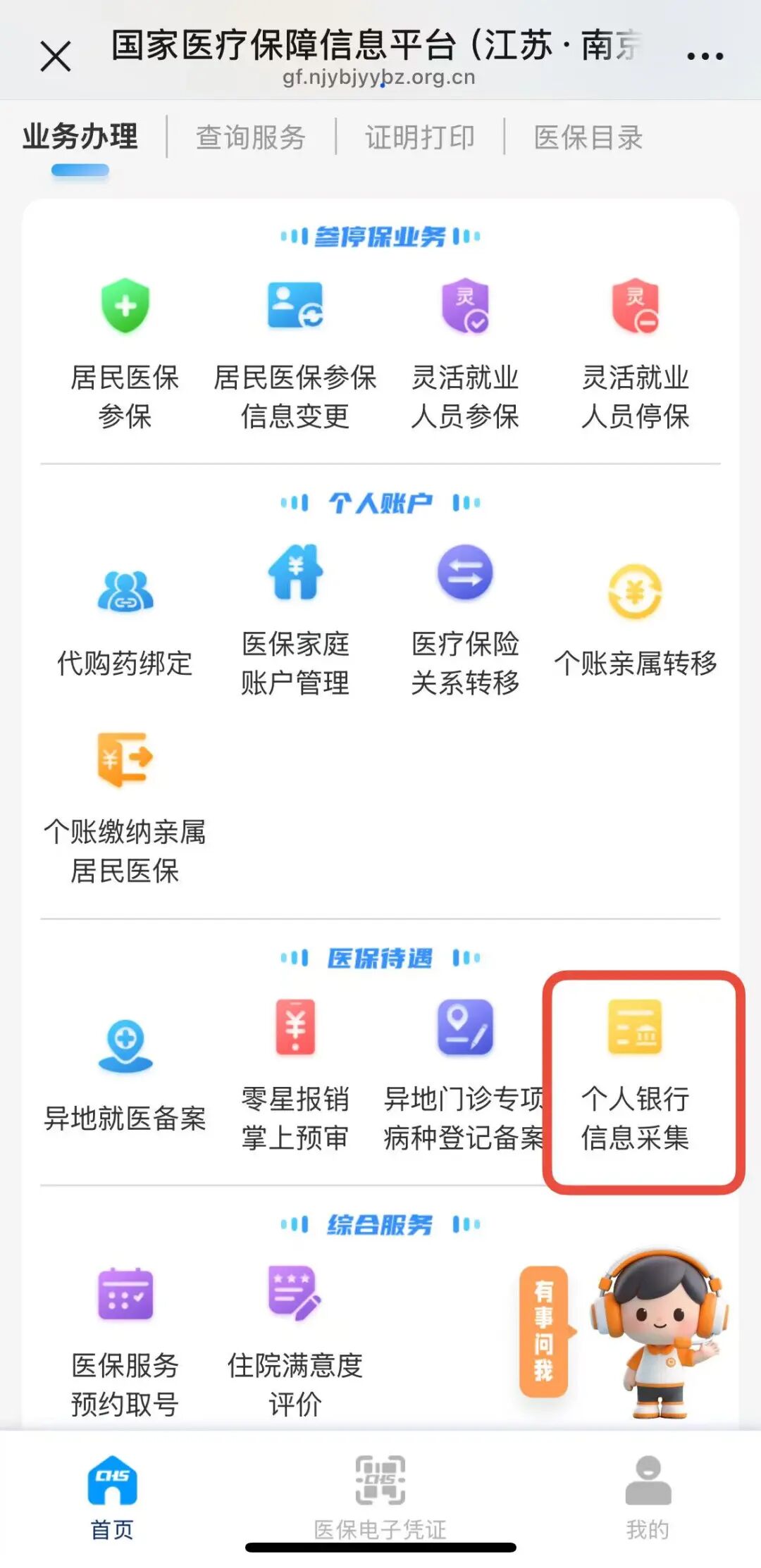Open the 医保目录 tab
Viewport: 761px width, 1568px height.
coord(588,137)
